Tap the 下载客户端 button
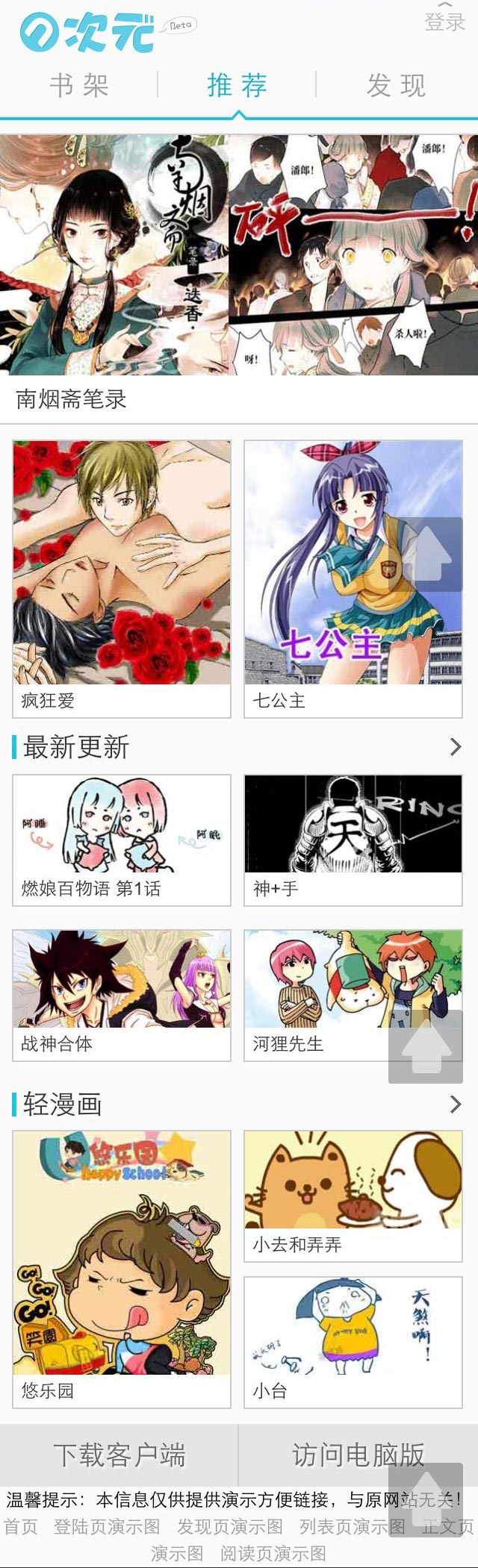The image size is (478, 1568). (119, 1455)
